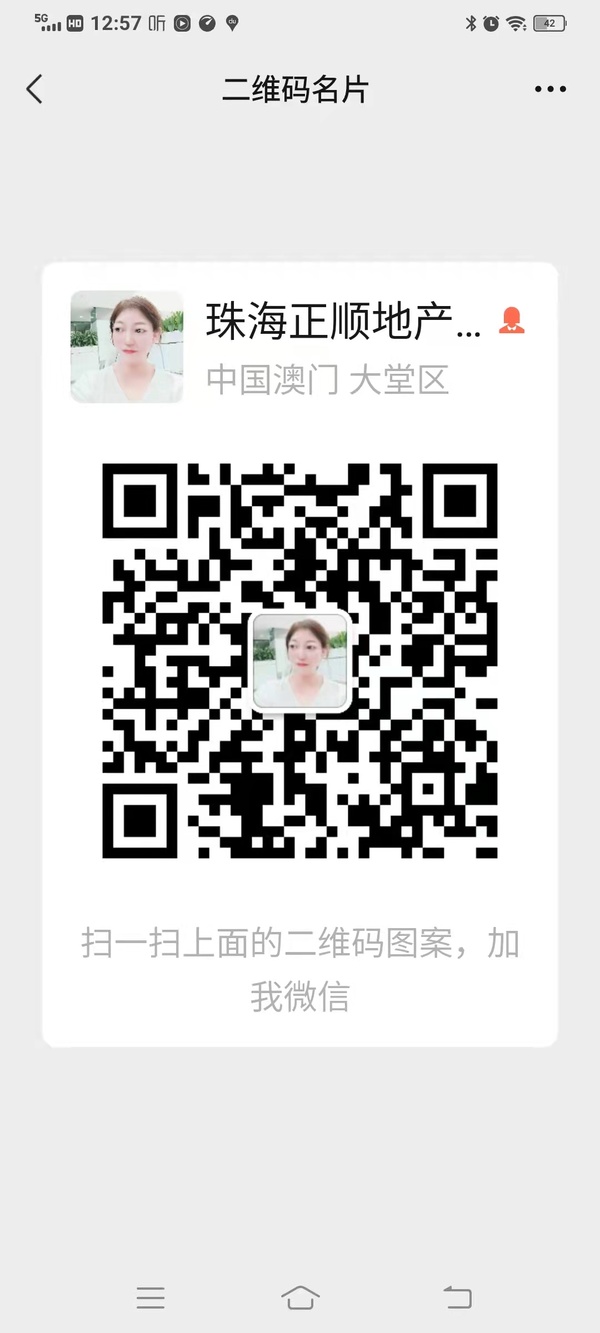The height and width of the screenshot is (1333, 600).
Task: Go back from the QR code card
Action: click(x=35, y=89)
